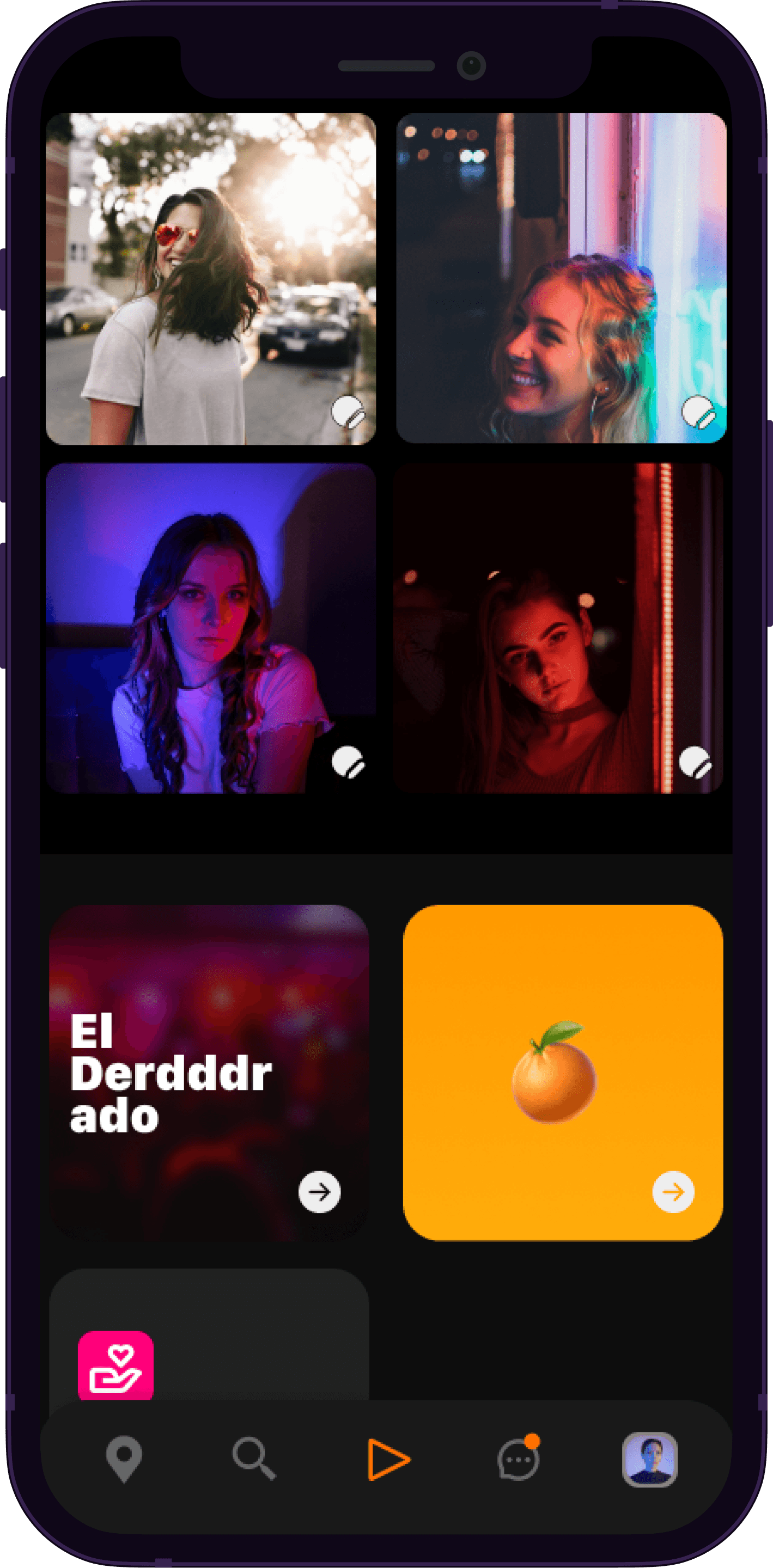Tap sticker icon on the red-lit portrait

pos(696,762)
